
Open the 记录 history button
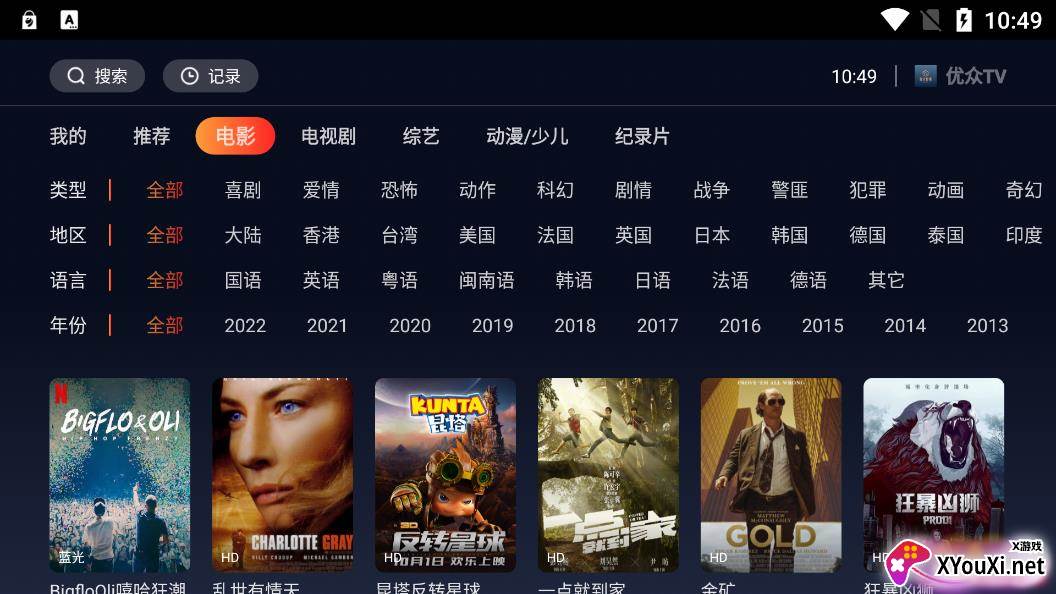210,76
